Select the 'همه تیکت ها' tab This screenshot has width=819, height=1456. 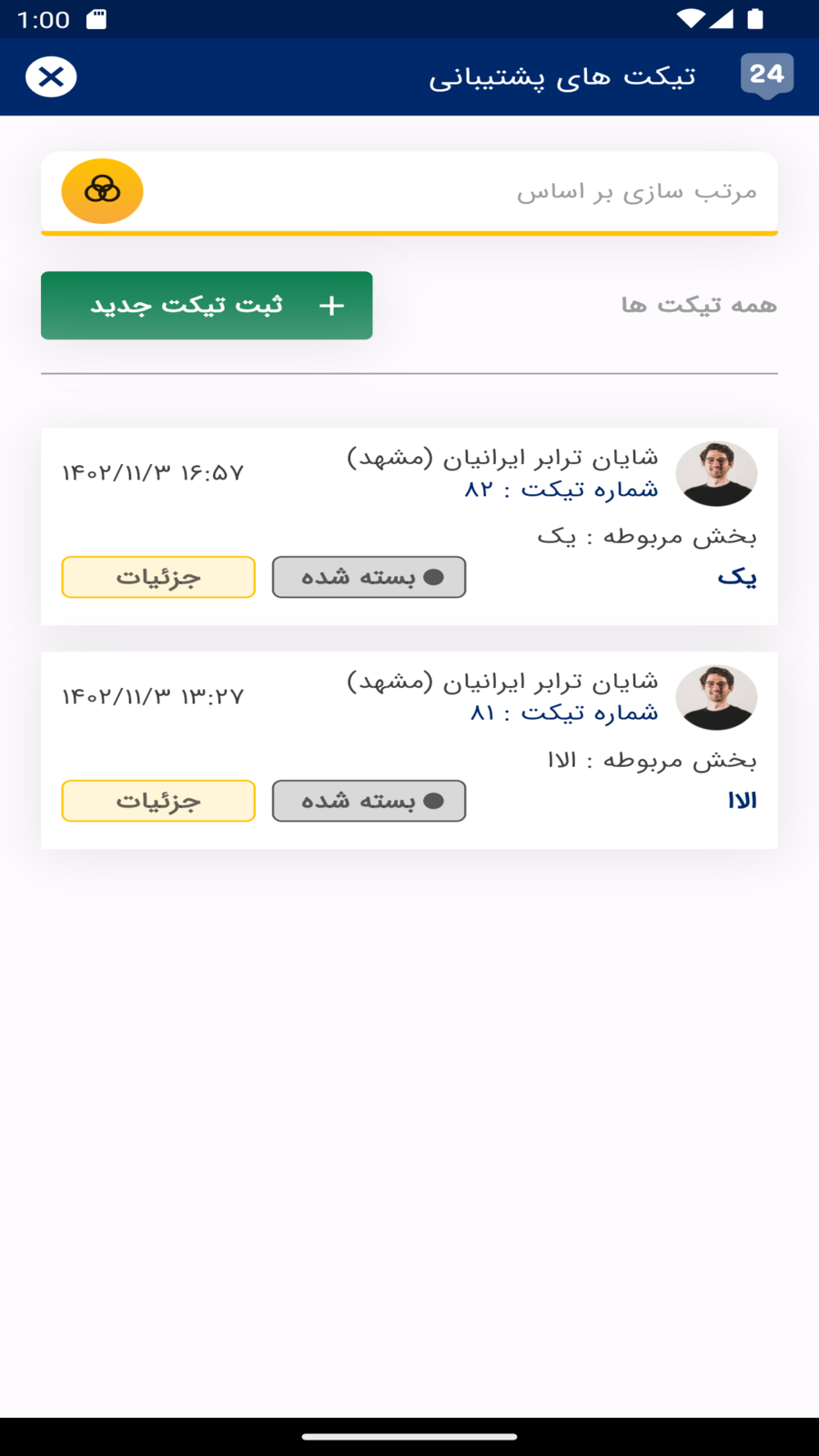click(700, 304)
